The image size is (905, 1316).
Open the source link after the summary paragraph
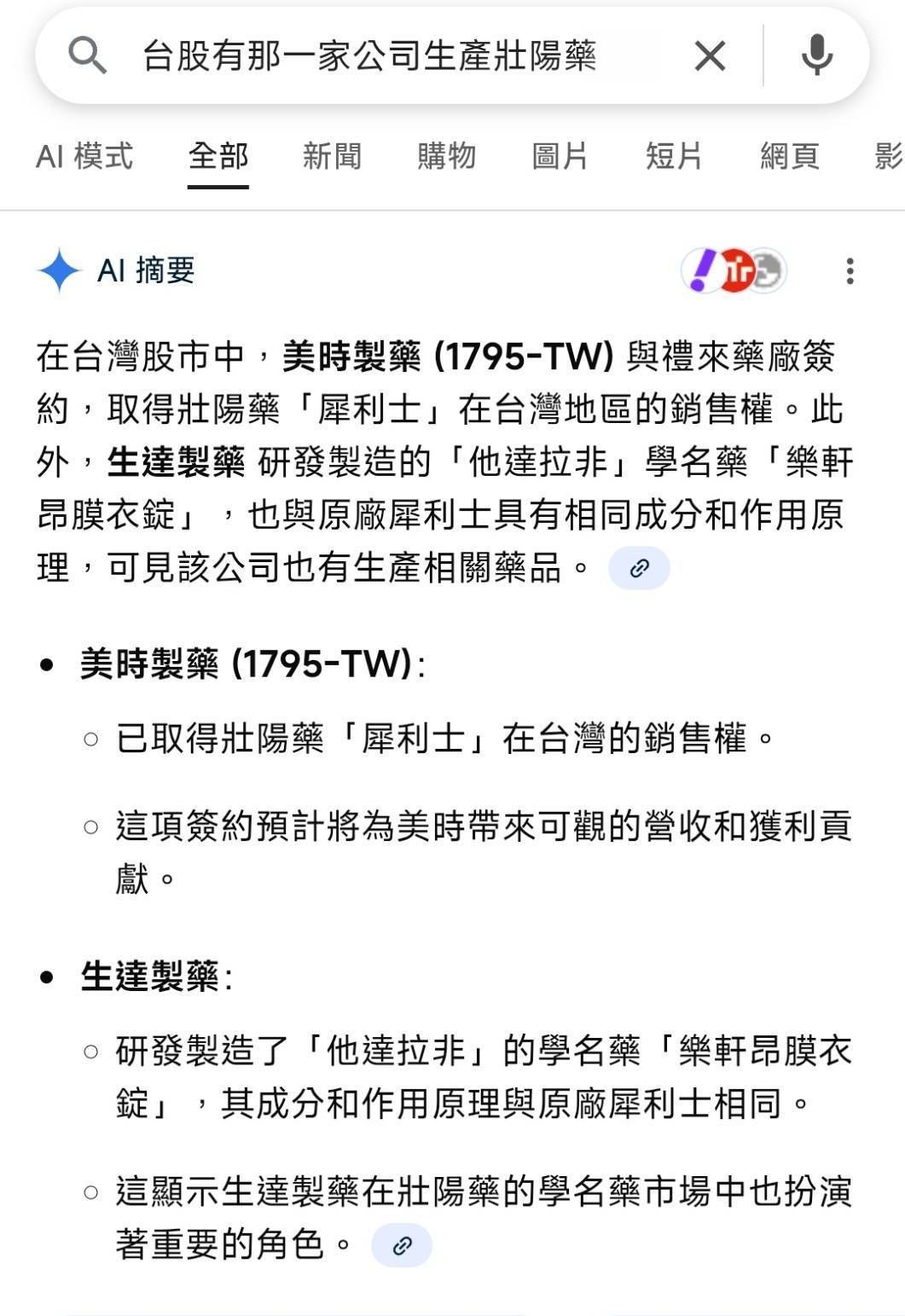coord(639,568)
